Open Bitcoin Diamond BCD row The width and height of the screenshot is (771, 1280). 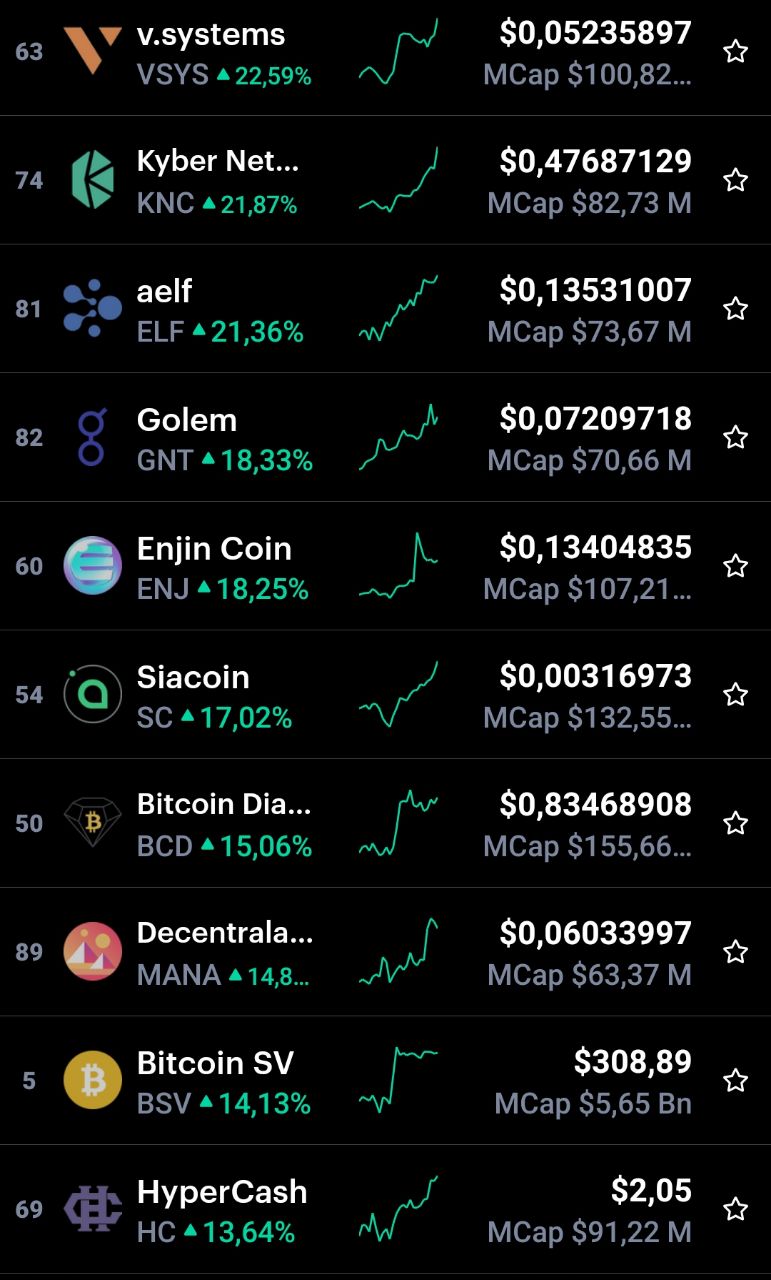coord(385,823)
